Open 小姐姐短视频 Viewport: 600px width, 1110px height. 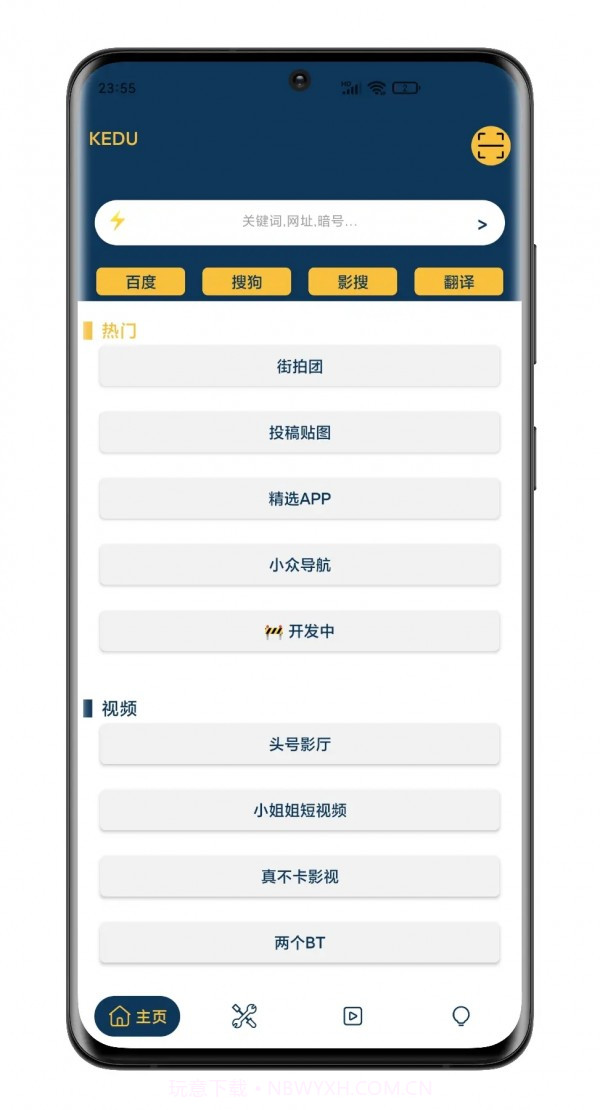(x=299, y=810)
